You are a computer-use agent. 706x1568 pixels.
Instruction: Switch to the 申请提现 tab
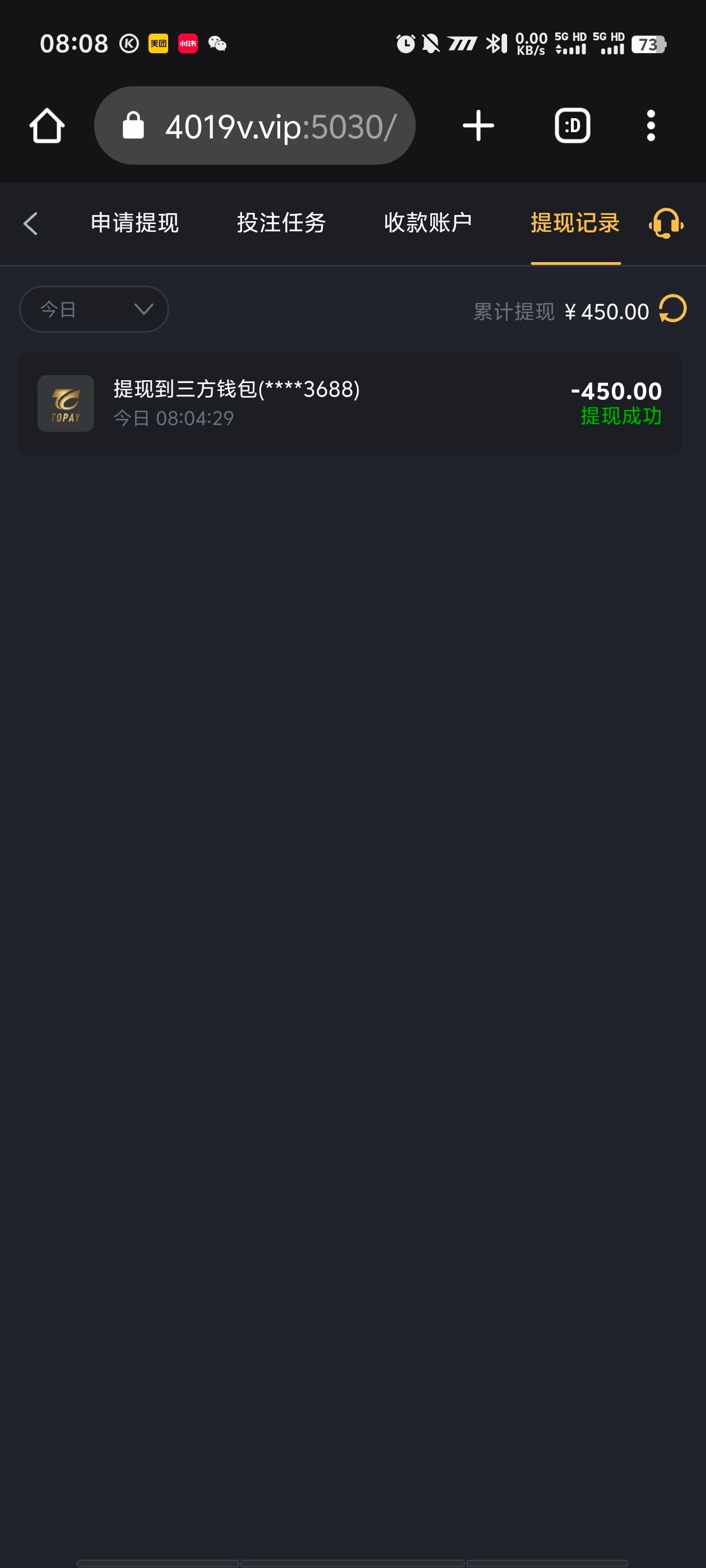tap(134, 223)
